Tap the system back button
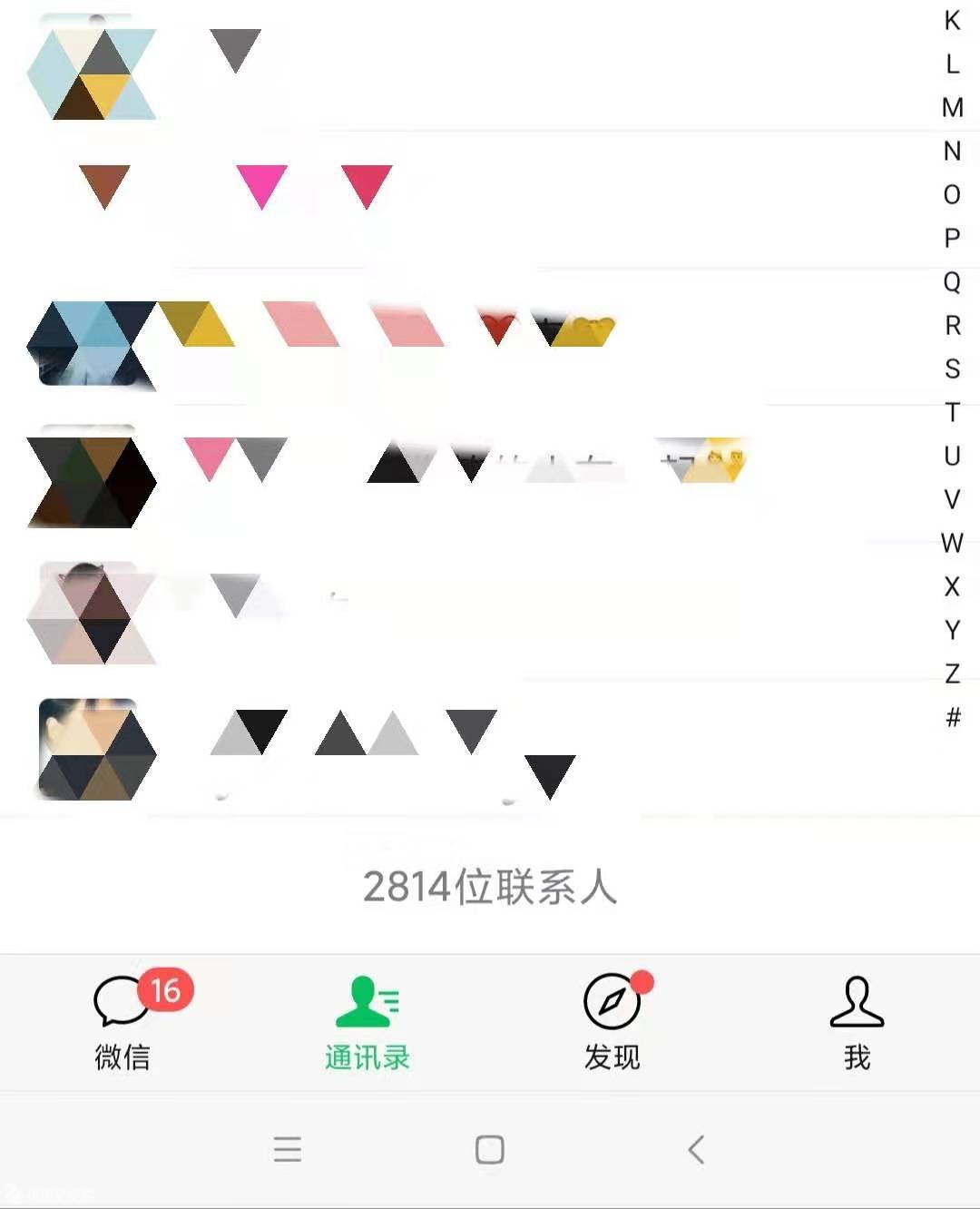Image resolution: width=980 pixels, height=1209 pixels. coord(696,1150)
